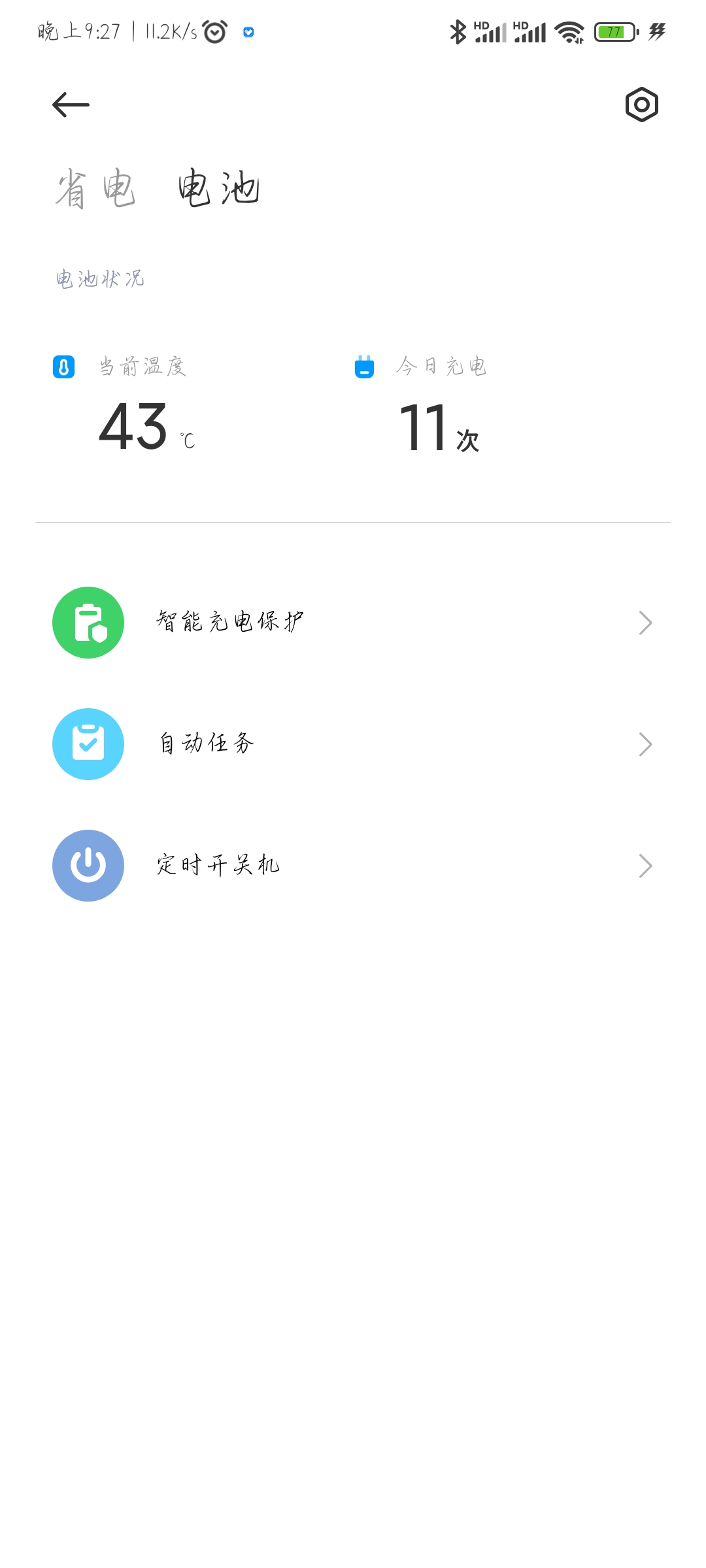Open 定时开关机 settings
Viewport: 706px width, 1568px height.
click(353, 866)
